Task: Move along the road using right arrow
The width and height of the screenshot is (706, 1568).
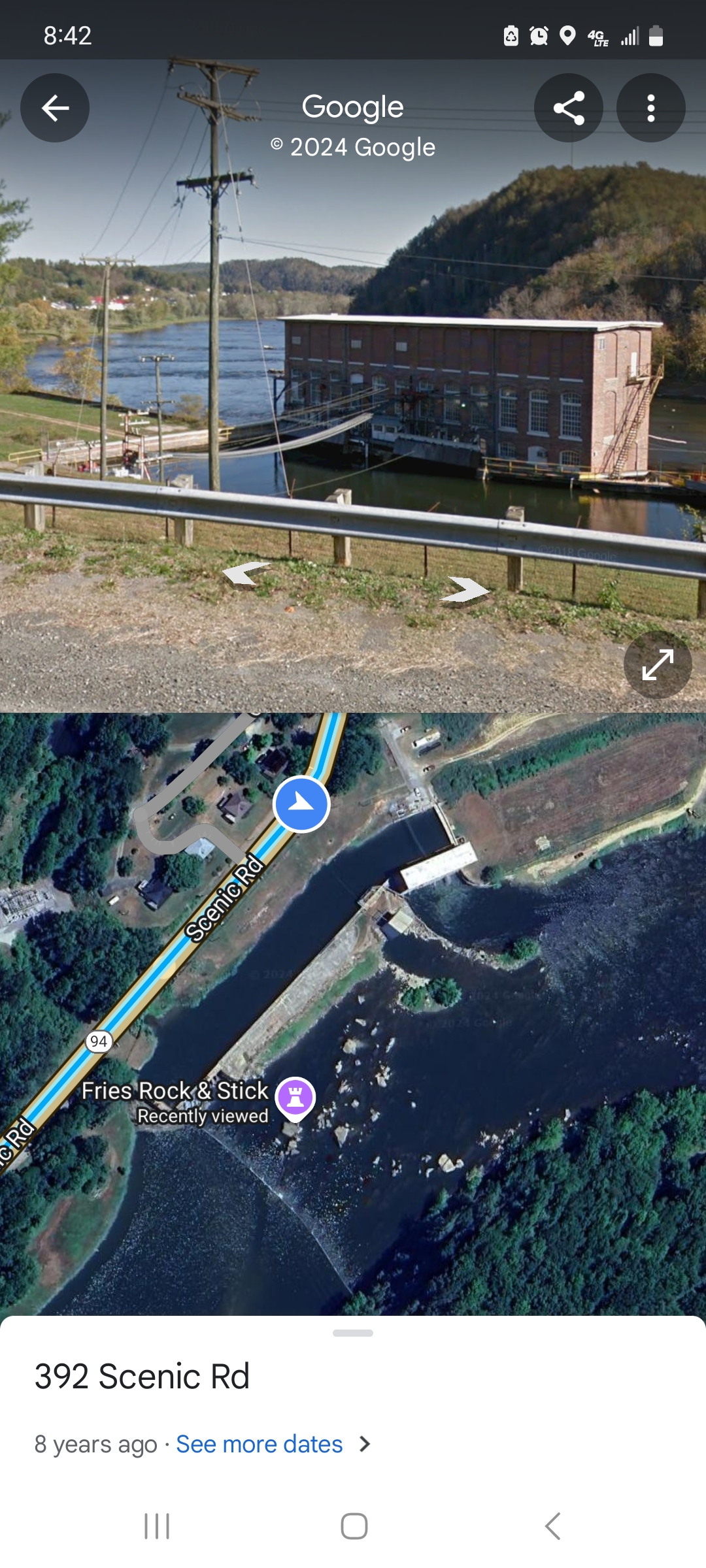Action: coord(465,589)
